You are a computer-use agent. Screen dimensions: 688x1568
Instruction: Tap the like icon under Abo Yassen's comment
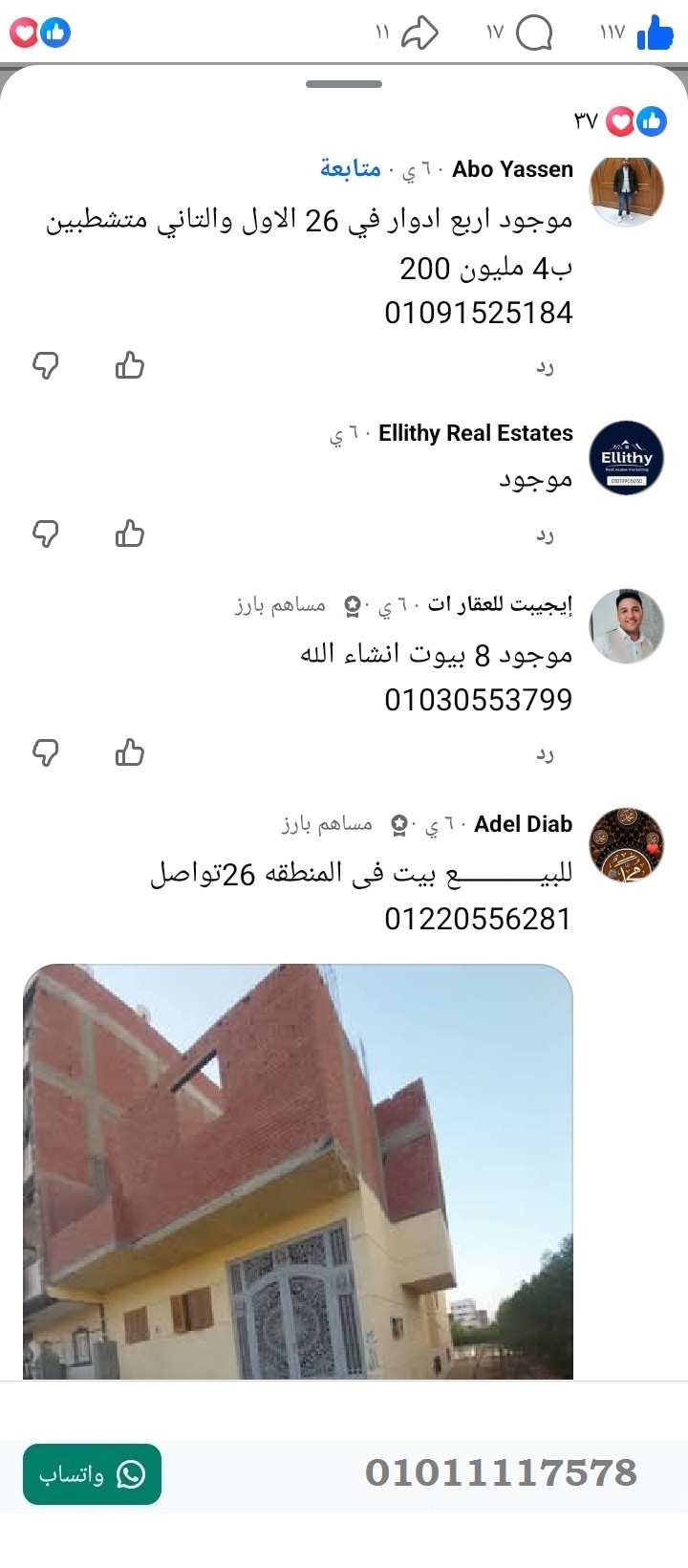[130, 365]
